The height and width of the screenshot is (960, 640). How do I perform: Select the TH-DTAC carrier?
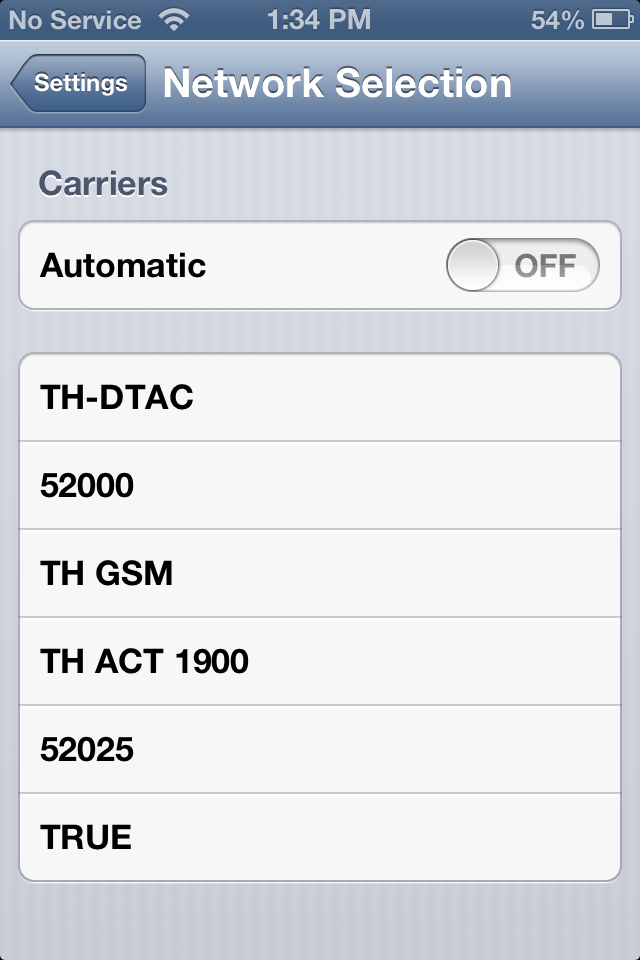(320, 397)
